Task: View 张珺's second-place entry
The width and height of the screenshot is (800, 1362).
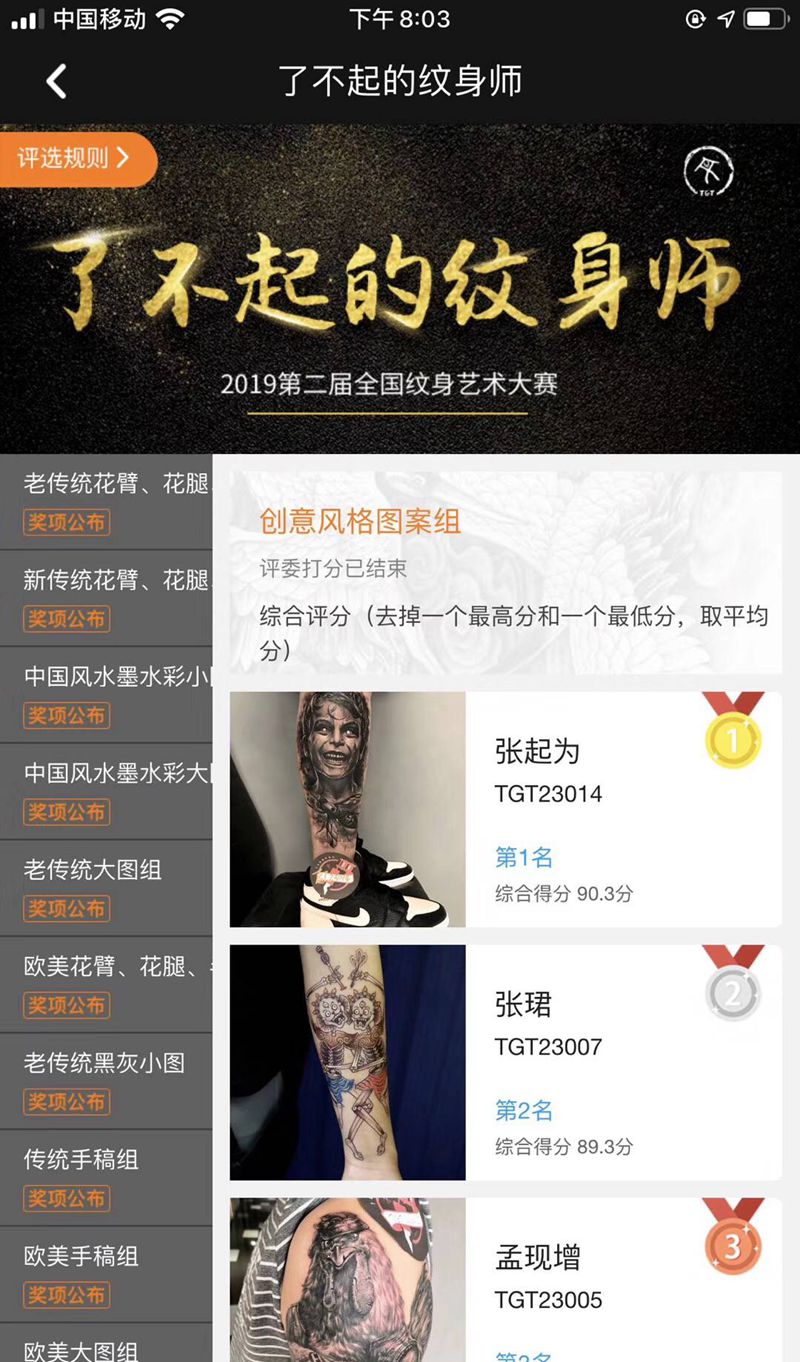Action: [506, 1062]
